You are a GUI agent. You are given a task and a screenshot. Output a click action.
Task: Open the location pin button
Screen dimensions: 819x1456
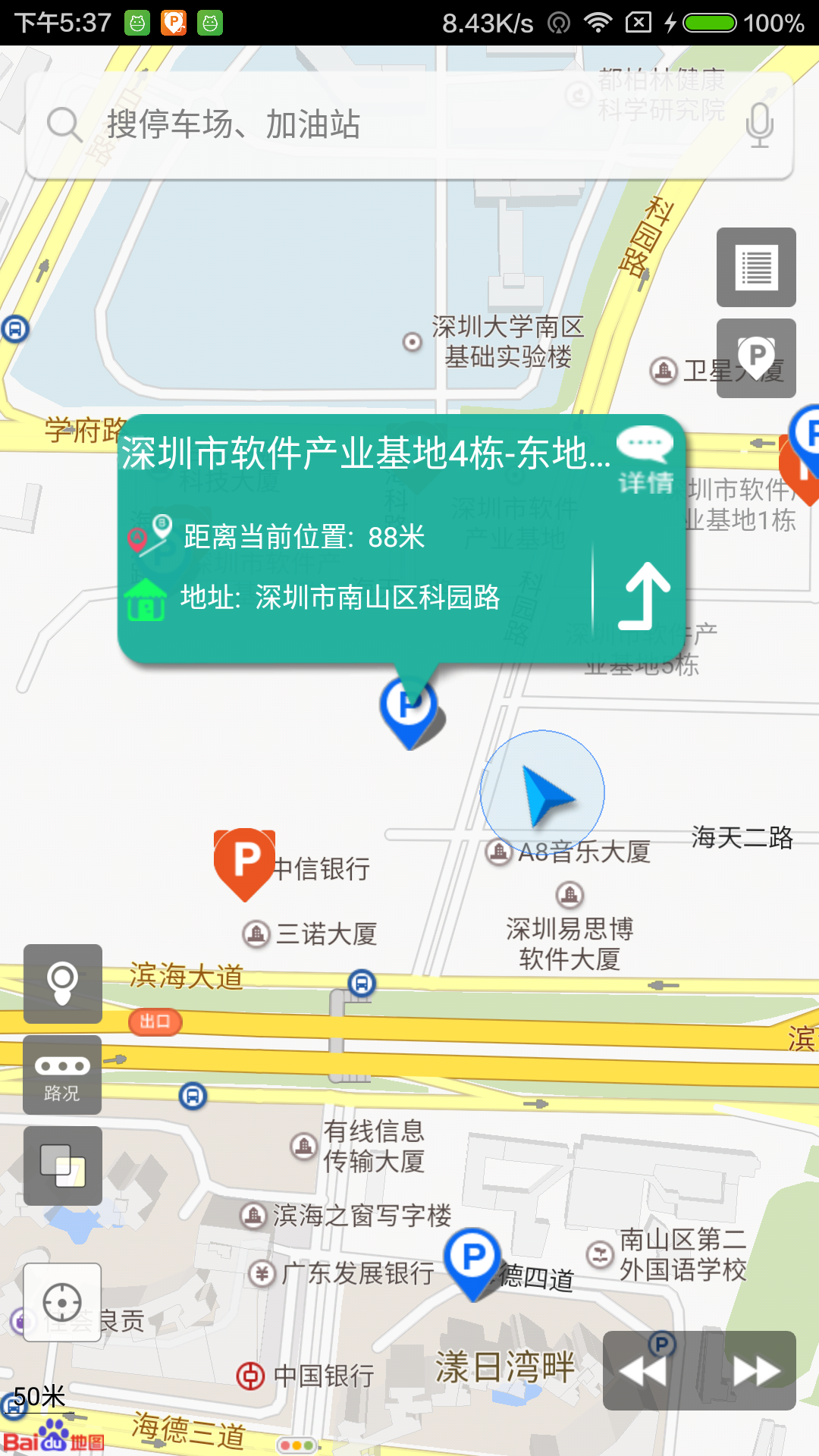tap(63, 983)
